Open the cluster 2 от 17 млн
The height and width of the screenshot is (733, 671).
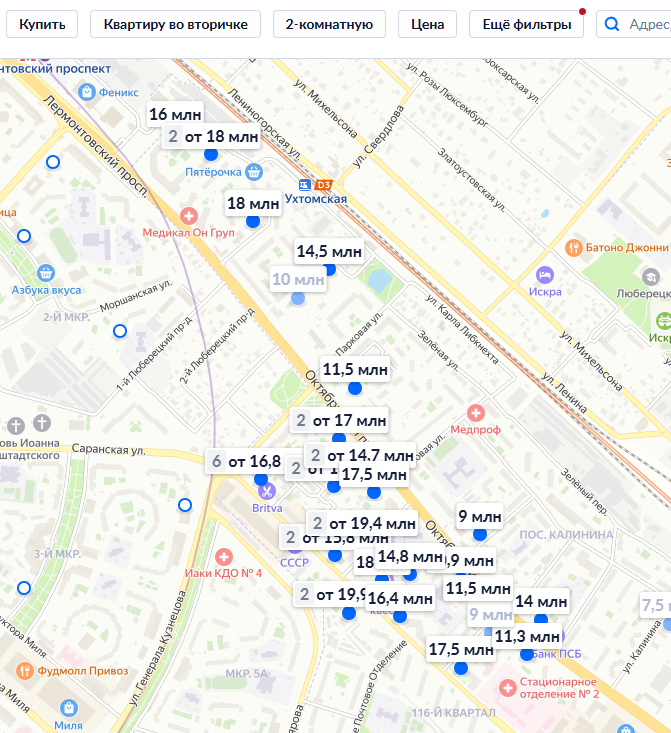339,420
